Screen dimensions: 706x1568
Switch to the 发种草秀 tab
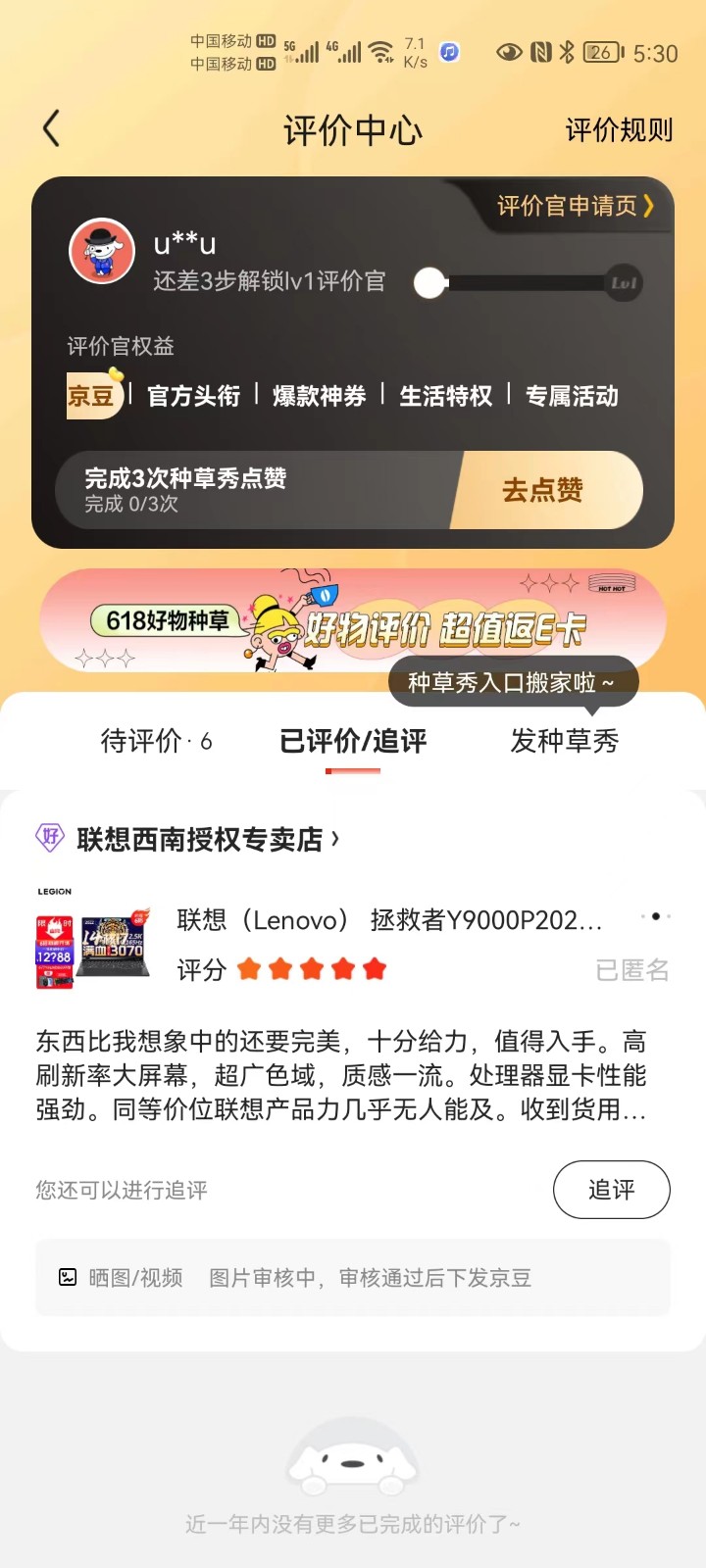point(564,741)
